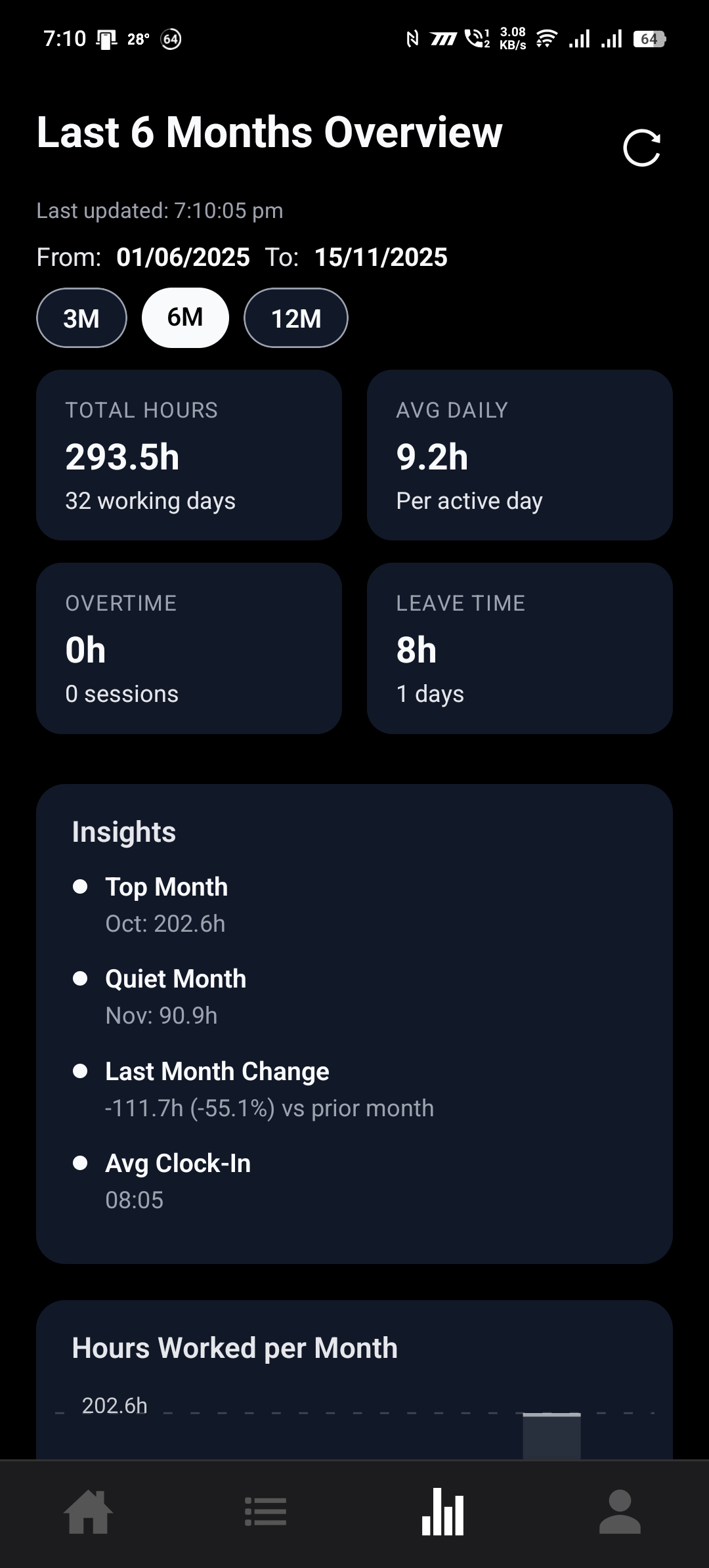Select the Insights panel header
Image resolution: width=709 pixels, height=1568 pixels.
coord(123,831)
